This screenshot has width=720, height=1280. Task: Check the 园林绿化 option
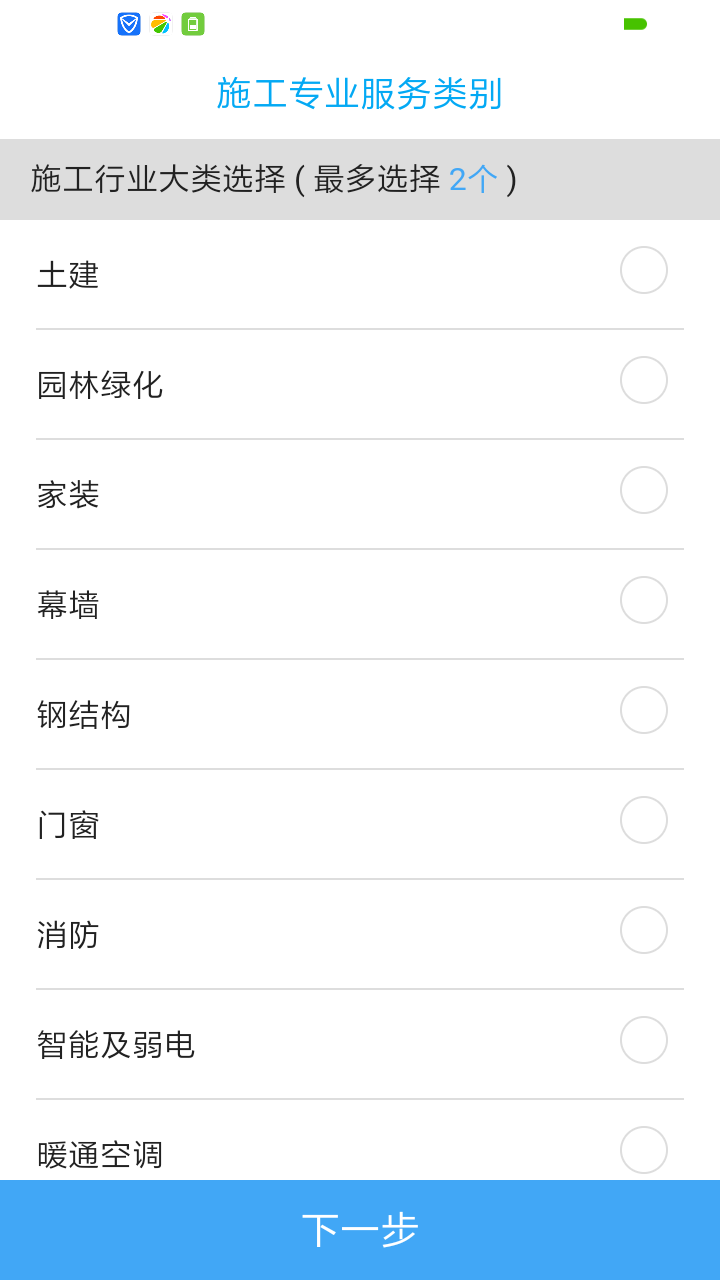point(644,380)
